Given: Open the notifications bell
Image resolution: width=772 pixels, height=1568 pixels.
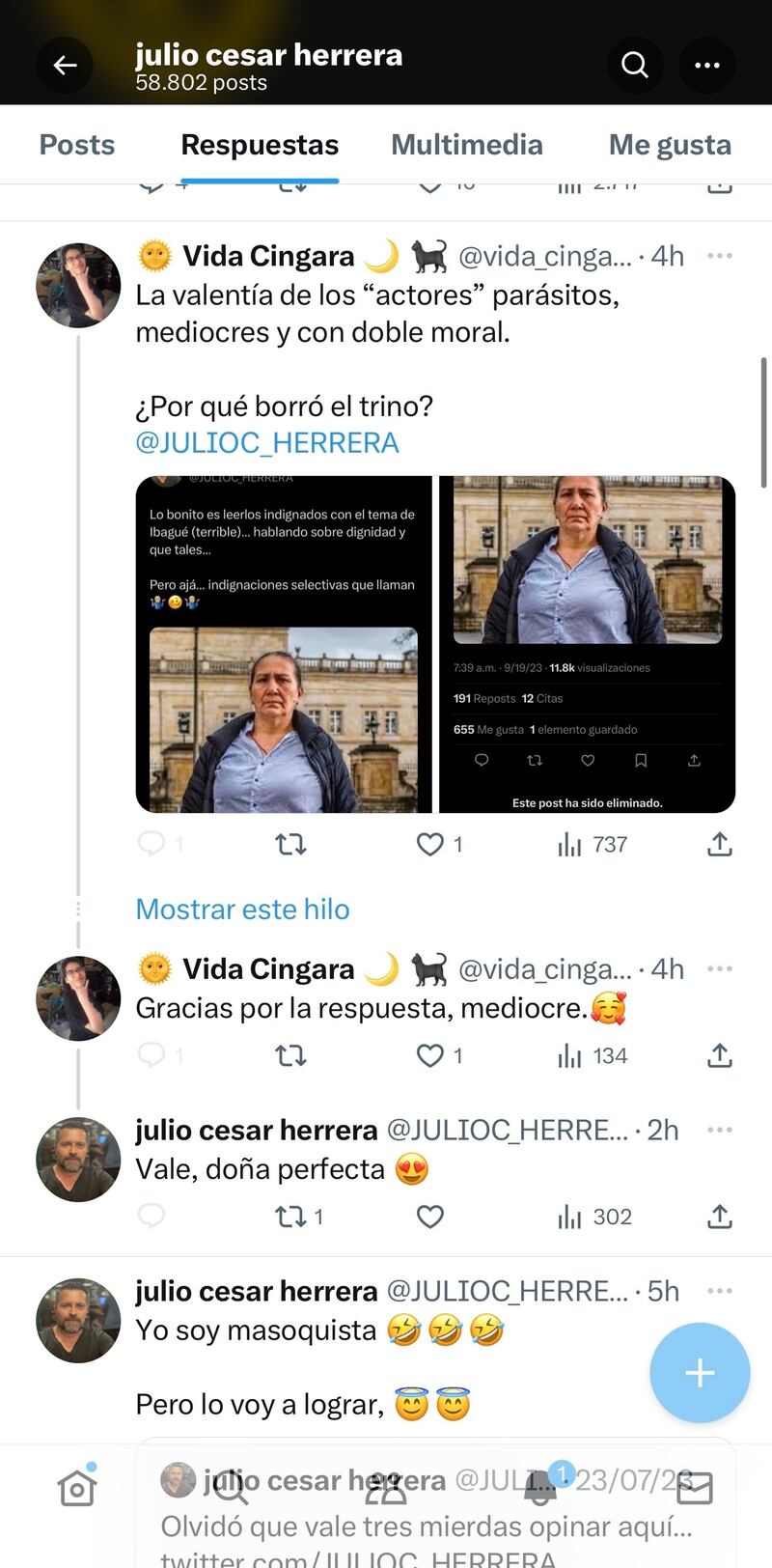Looking at the screenshot, I should click(x=540, y=1488).
